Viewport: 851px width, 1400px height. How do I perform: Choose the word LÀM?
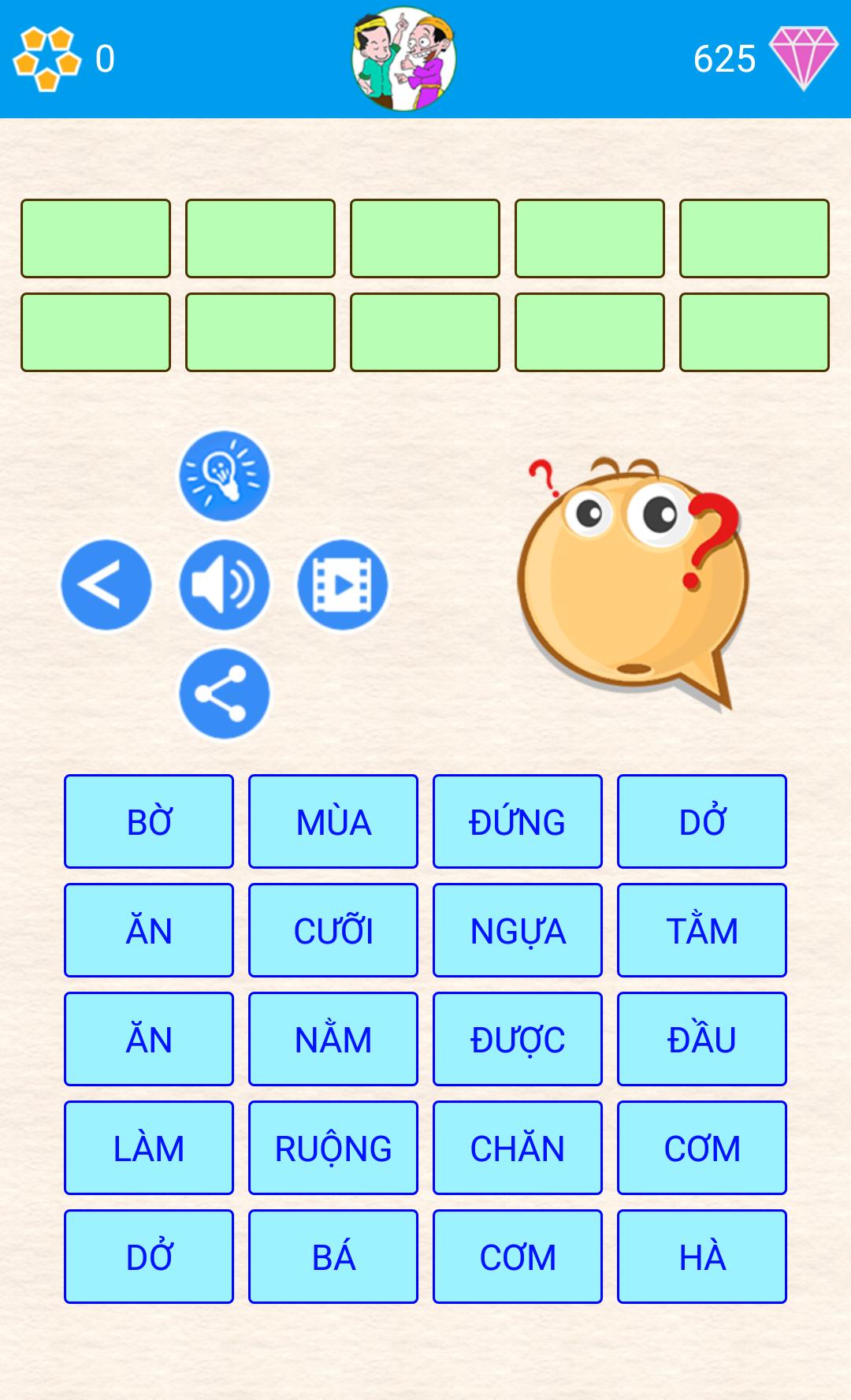coord(149,1148)
